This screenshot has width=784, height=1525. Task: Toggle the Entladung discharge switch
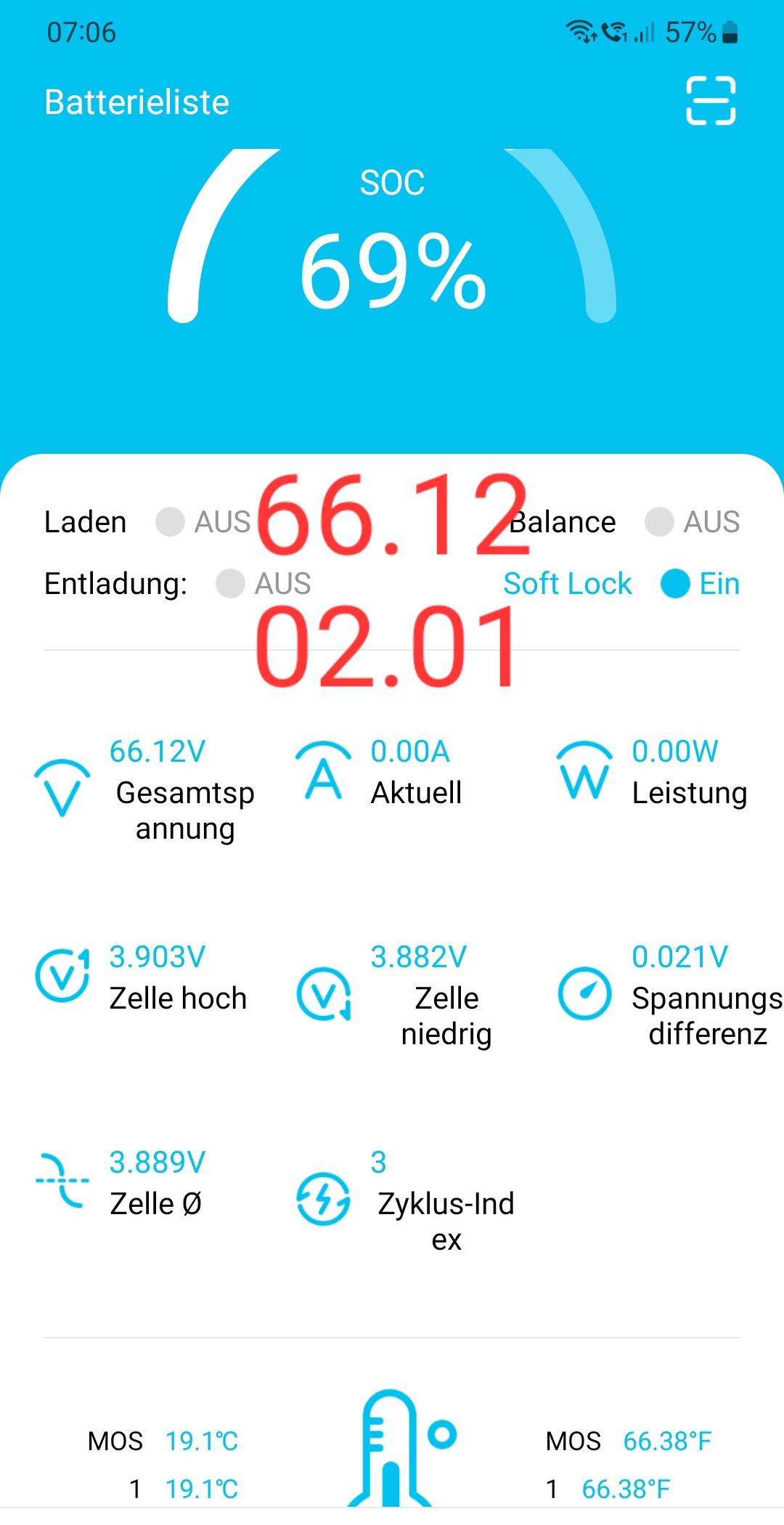pyautogui.click(x=231, y=584)
